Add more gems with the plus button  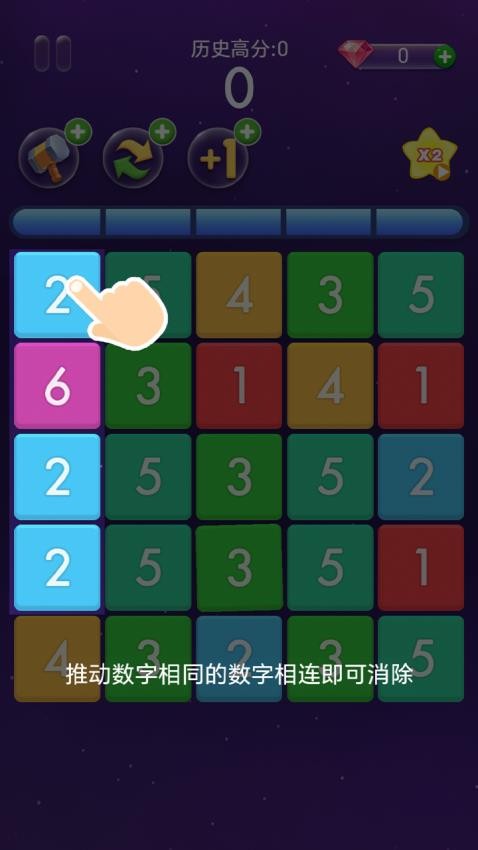coord(444,56)
